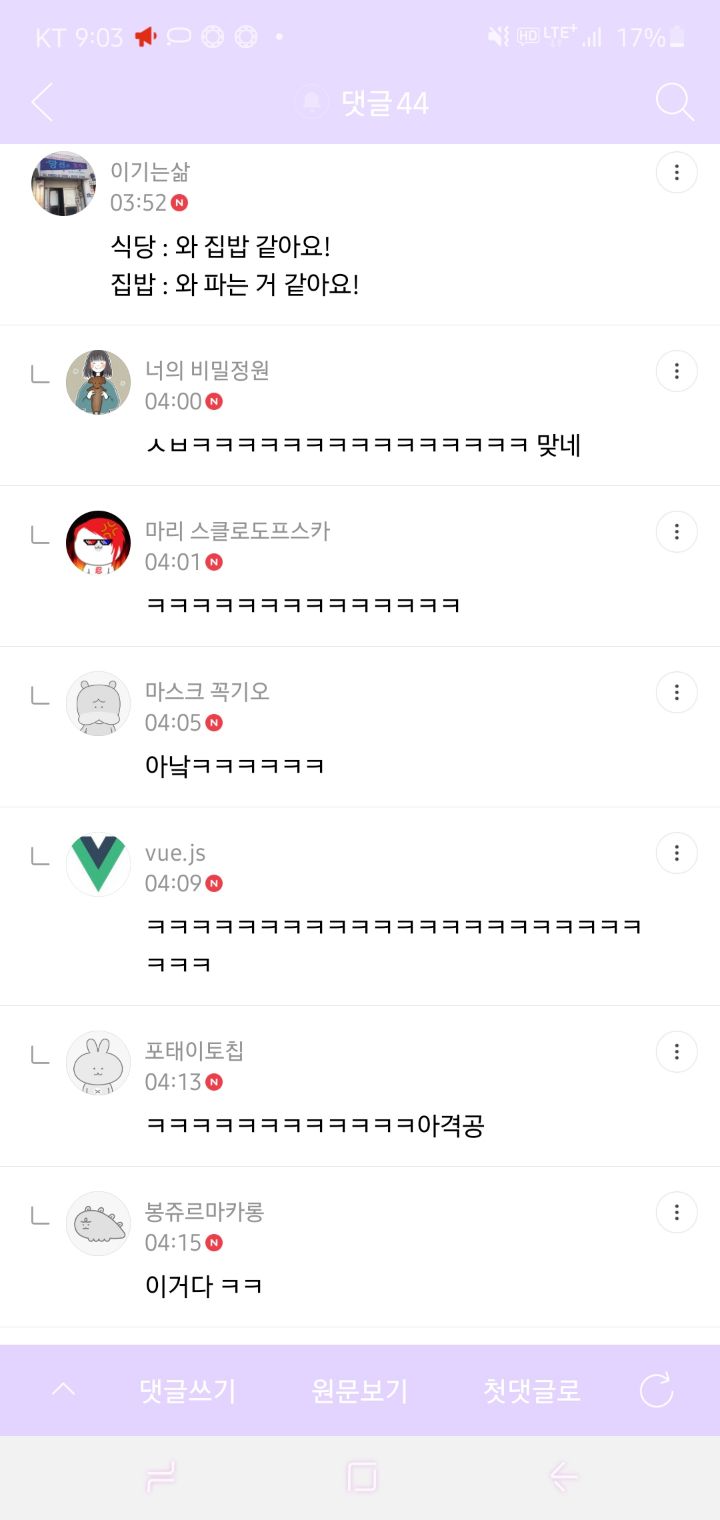Open overflow menu on 봉쥬르마카롱's reply
Screen dimensions: 720x1520
coord(677,1212)
